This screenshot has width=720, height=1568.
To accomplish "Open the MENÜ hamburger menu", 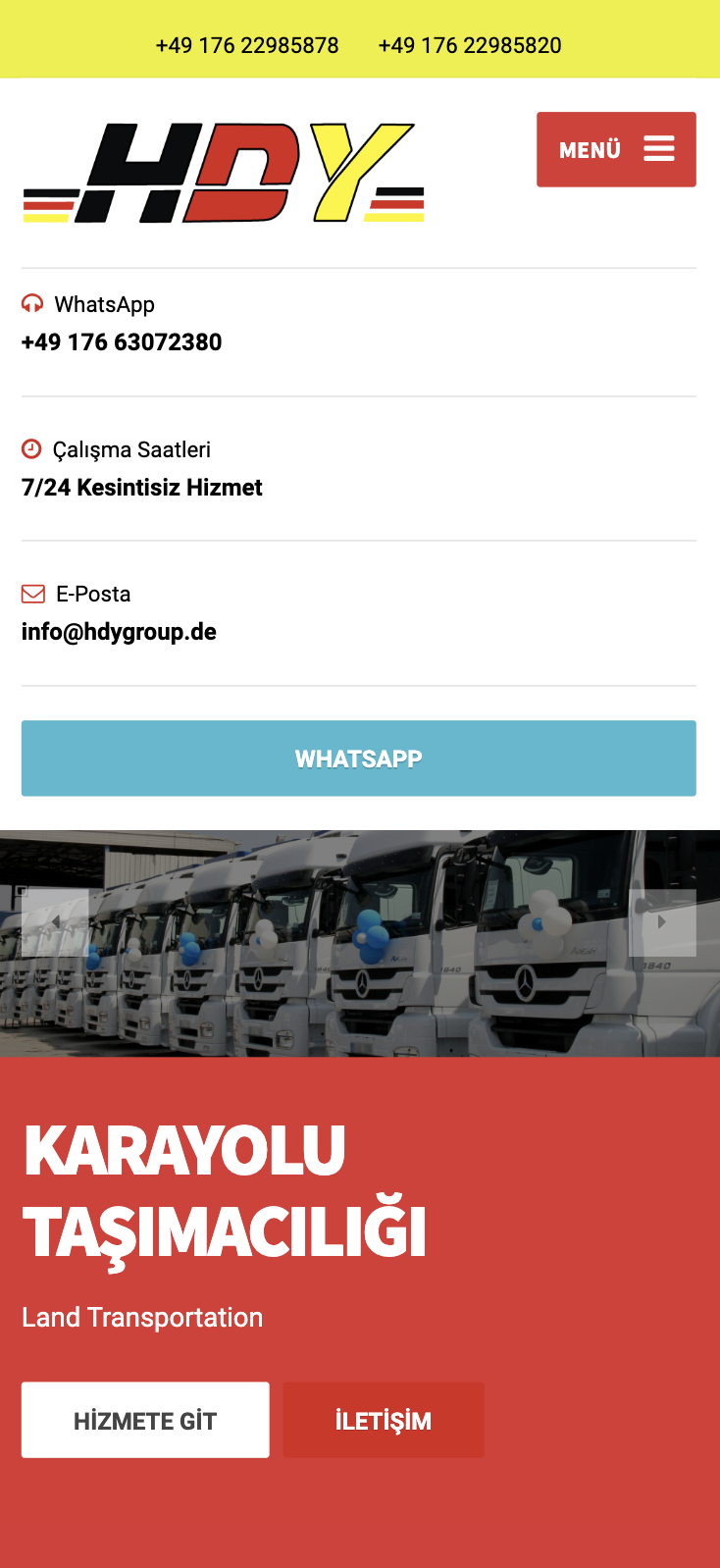I will pyautogui.click(x=616, y=149).
